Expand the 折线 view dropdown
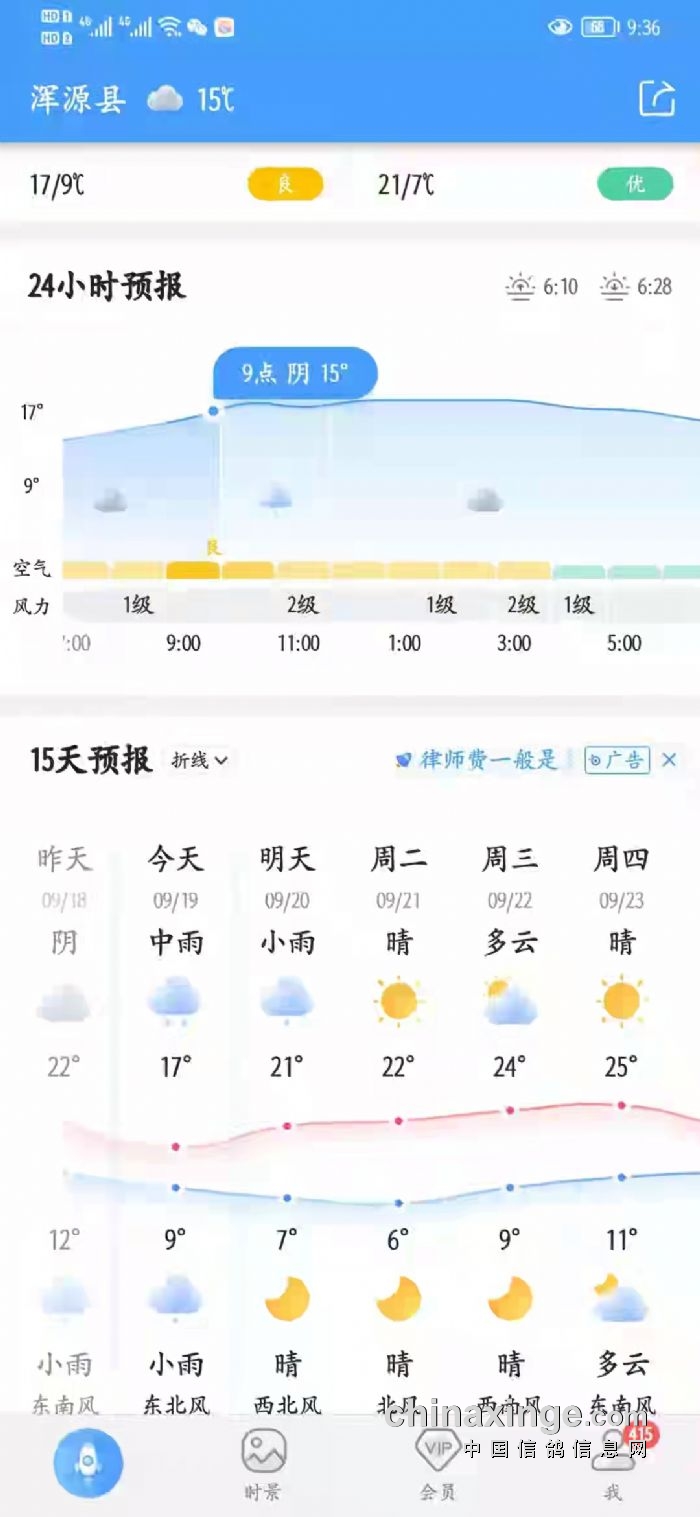The width and height of the screenshot is (700, 1517). click(200, 760)
